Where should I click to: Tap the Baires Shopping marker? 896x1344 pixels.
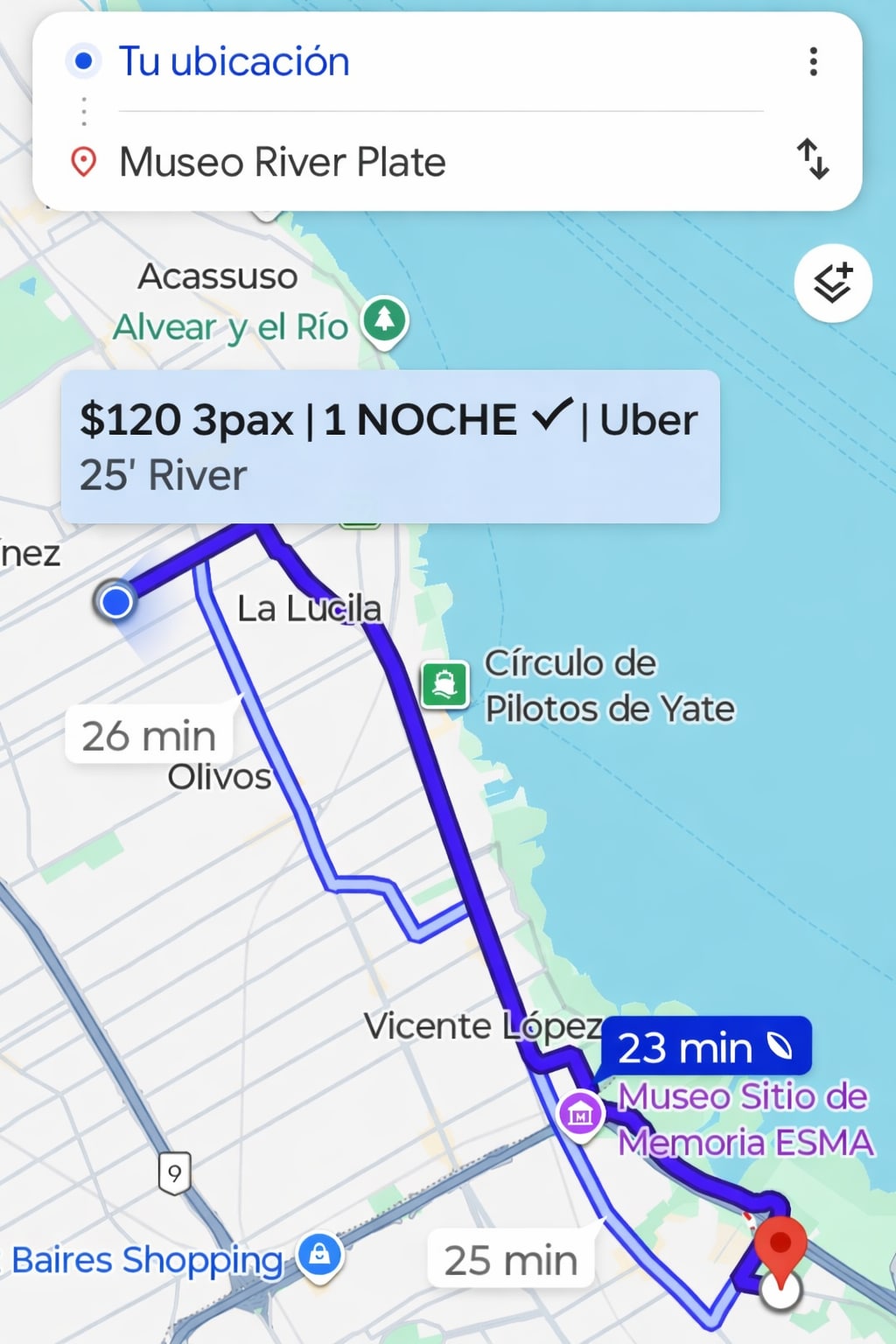[x=319, y=1256]
